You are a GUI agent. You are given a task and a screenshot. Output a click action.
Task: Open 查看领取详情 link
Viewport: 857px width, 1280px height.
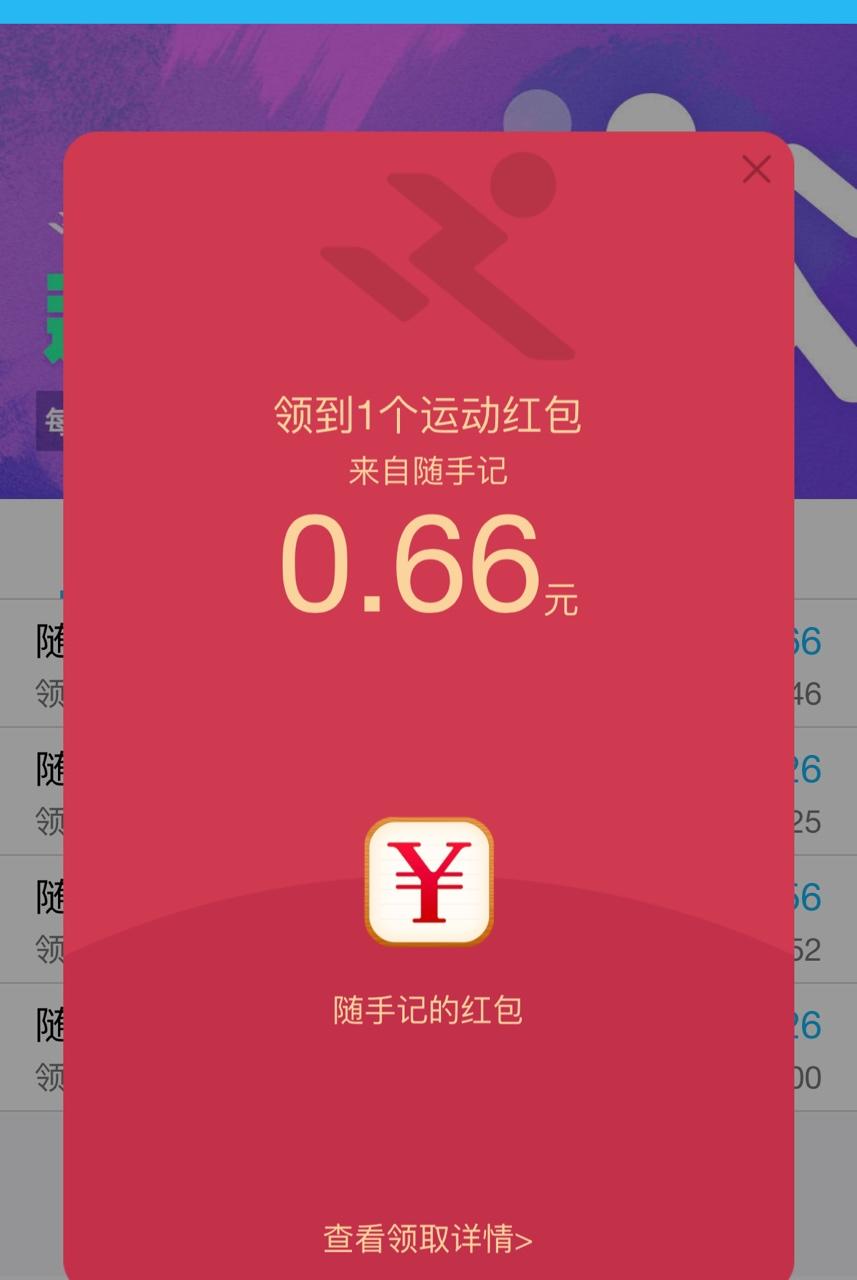427,1240
